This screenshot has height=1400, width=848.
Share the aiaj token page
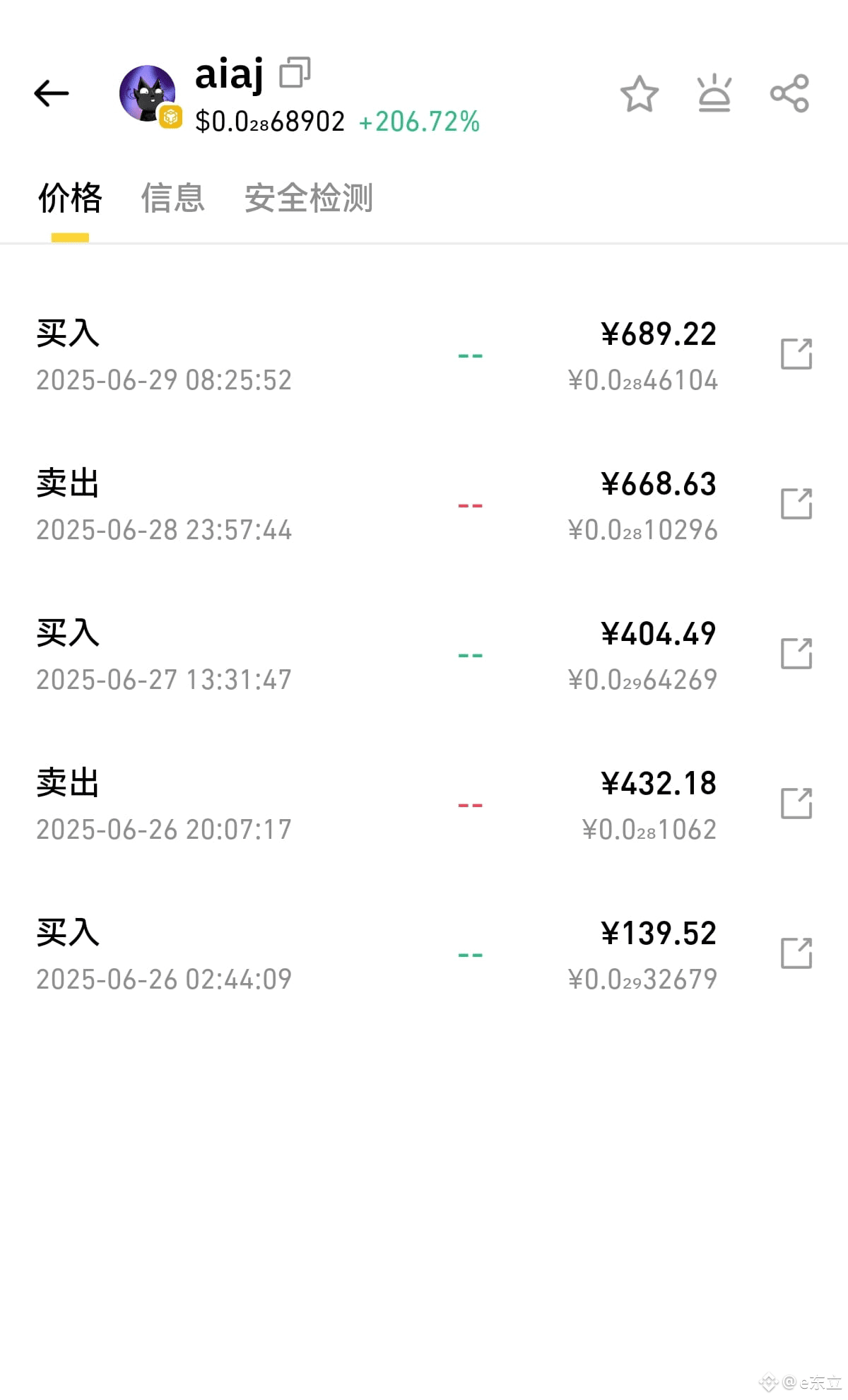click(790, 93)
